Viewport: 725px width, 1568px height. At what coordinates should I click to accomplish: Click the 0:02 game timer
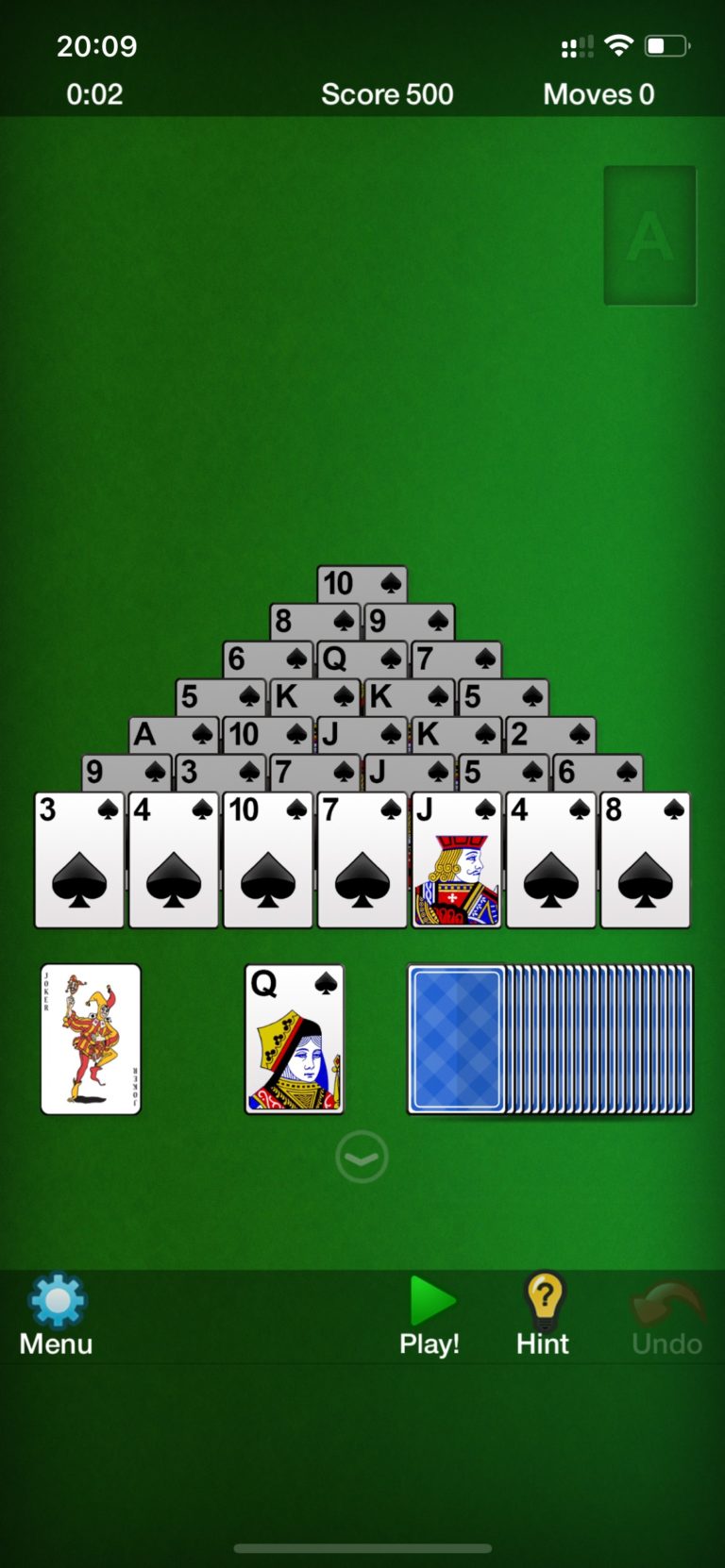click(x=94, y=94)
